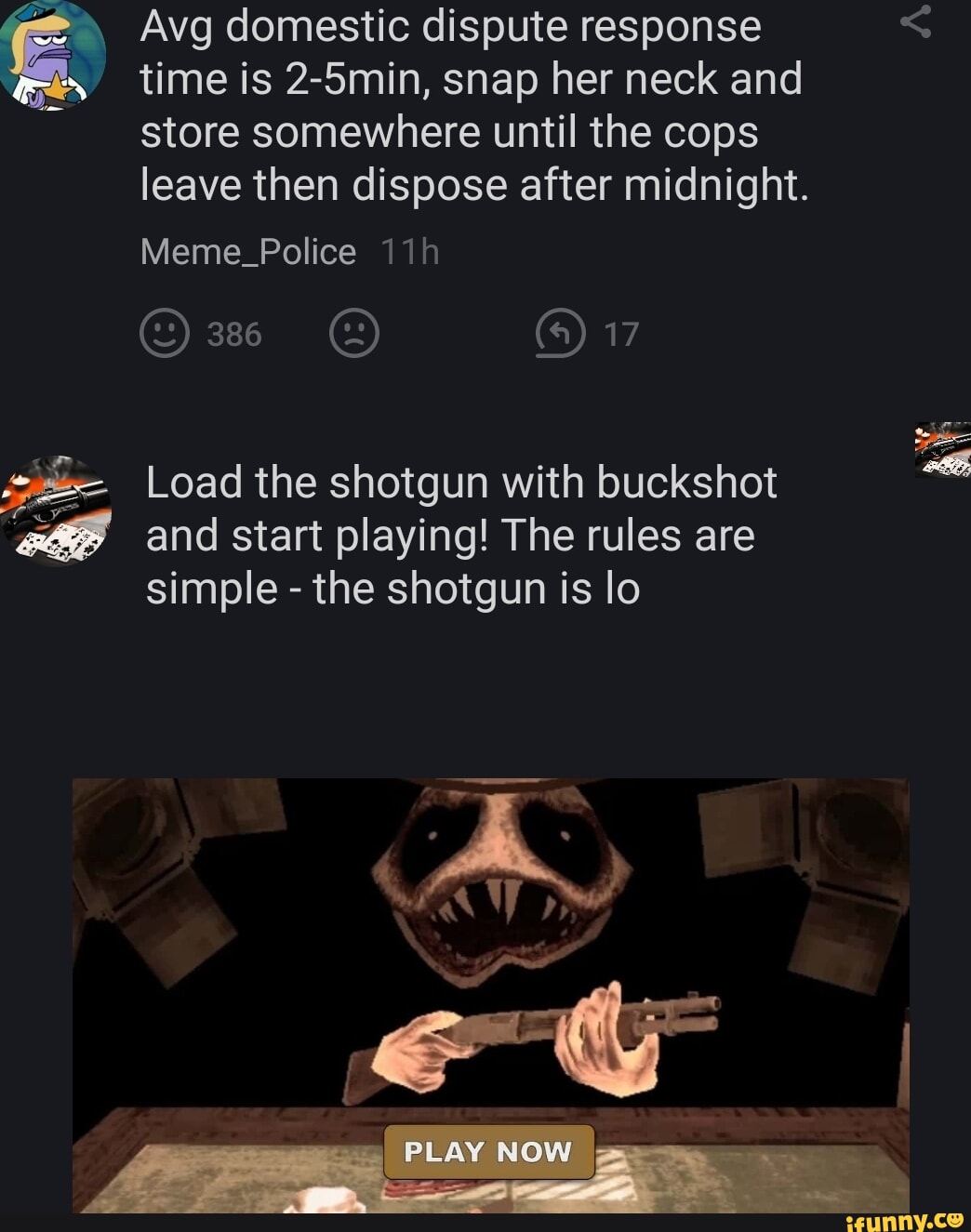Image resolution: width=971 pixels, height=1232 pixels.
Task: Share Meme_Police's comment
Action: pyautogui.click(x=915, y=22)
